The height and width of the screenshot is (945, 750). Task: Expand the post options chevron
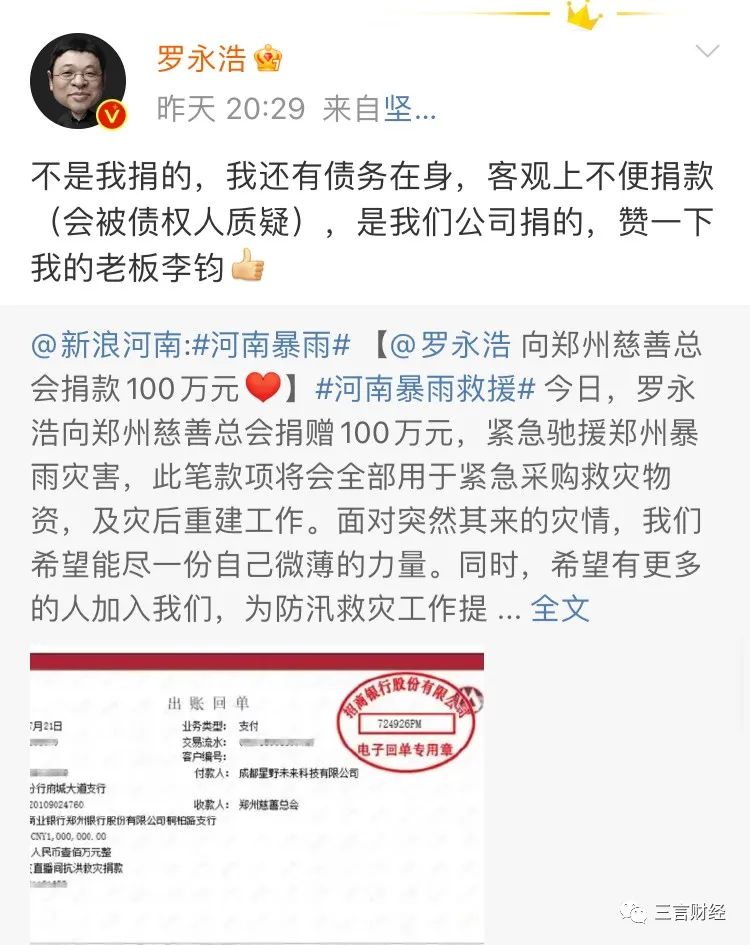pos(706,52)
